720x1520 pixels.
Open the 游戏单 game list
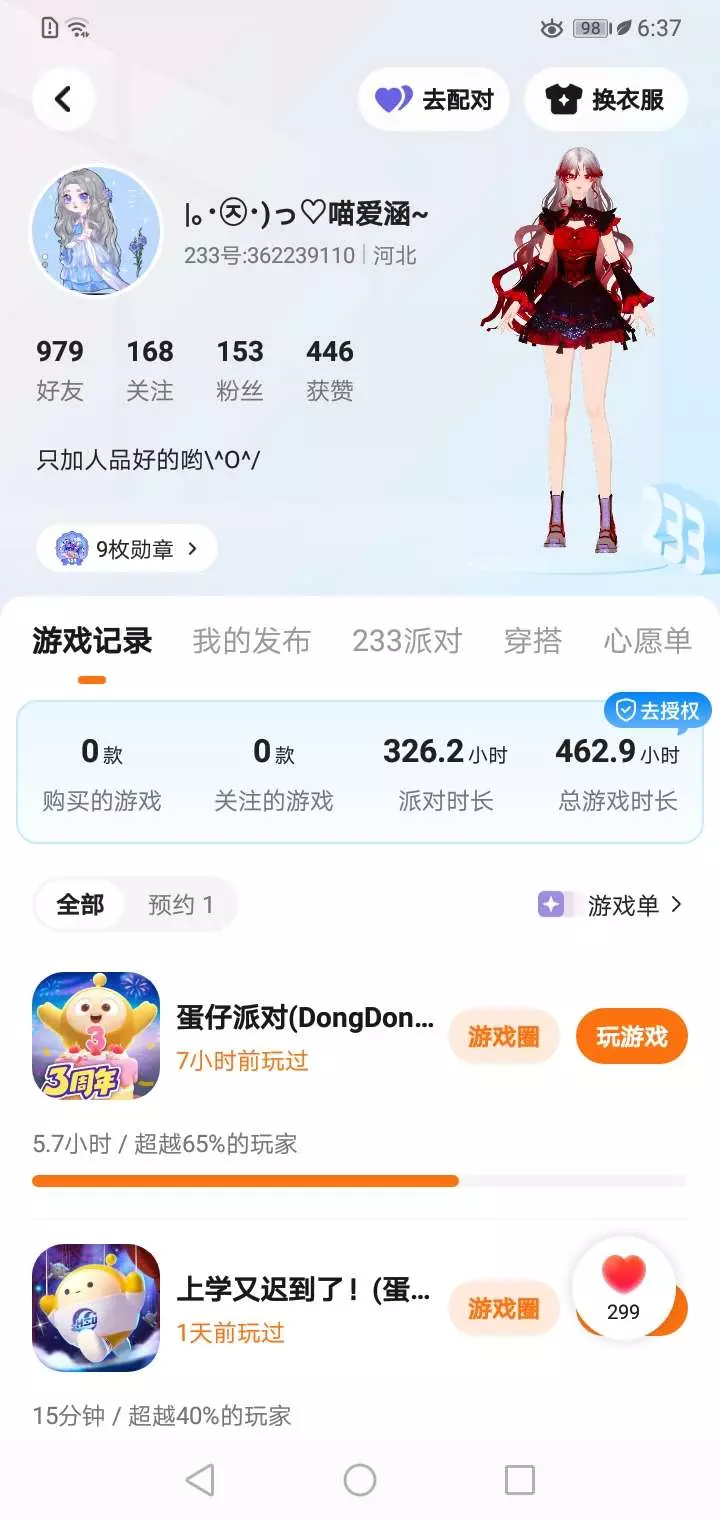[611, 905]
